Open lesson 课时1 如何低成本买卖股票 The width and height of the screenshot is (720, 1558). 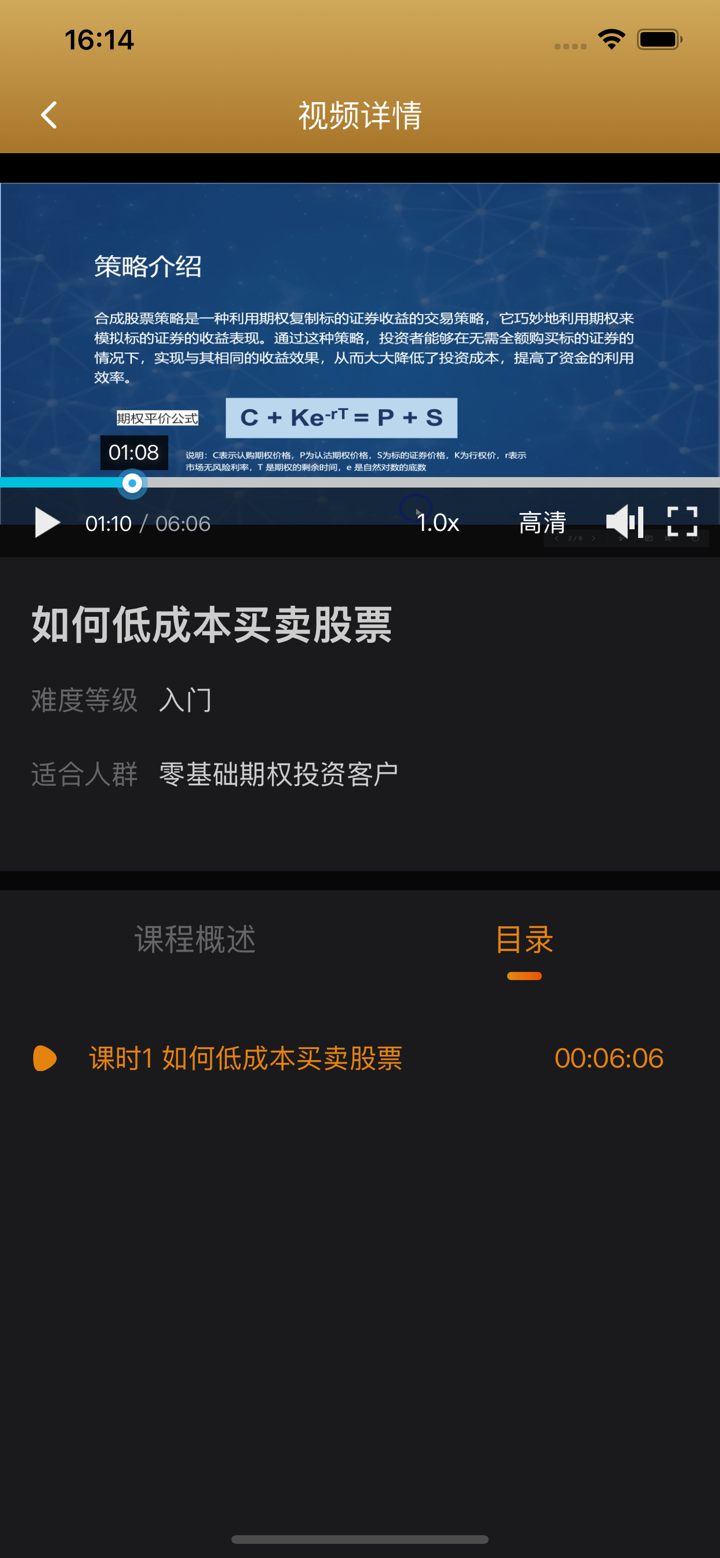[x=246, y=1058]
